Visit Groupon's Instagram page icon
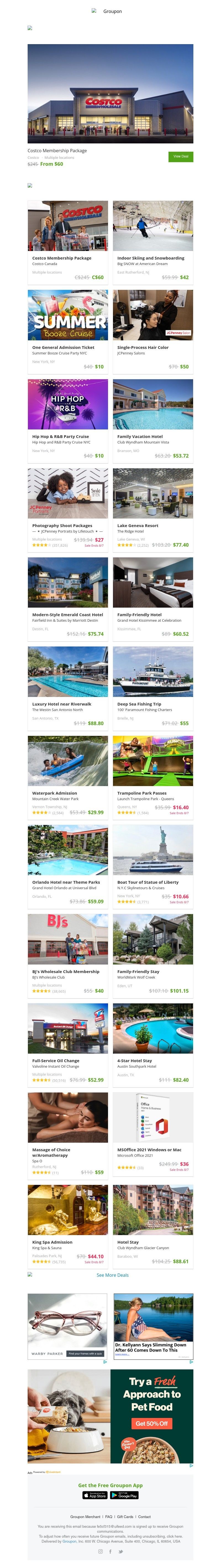This screenshot has width=221, height=1568. tap(101, 1551)
